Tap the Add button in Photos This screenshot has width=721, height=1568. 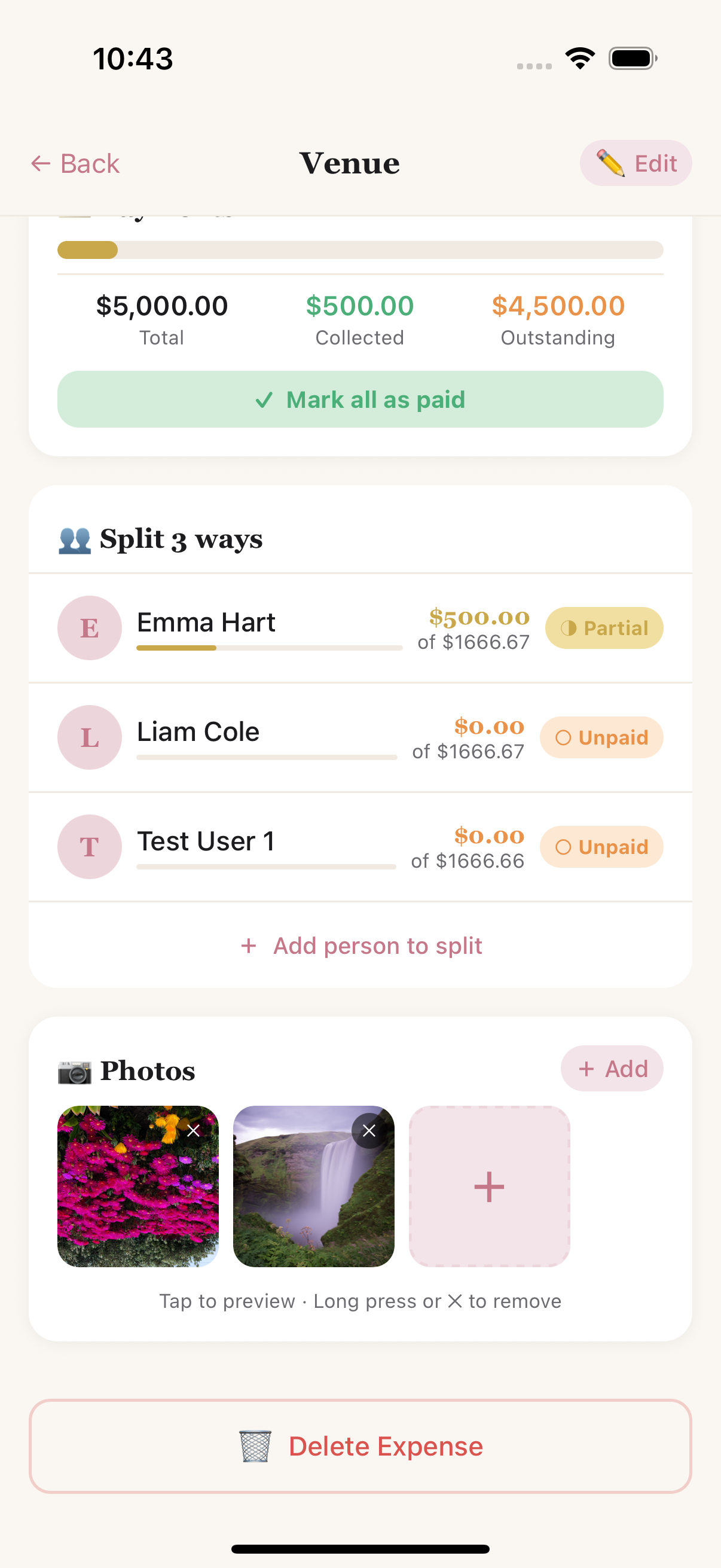pos(612,1068)
